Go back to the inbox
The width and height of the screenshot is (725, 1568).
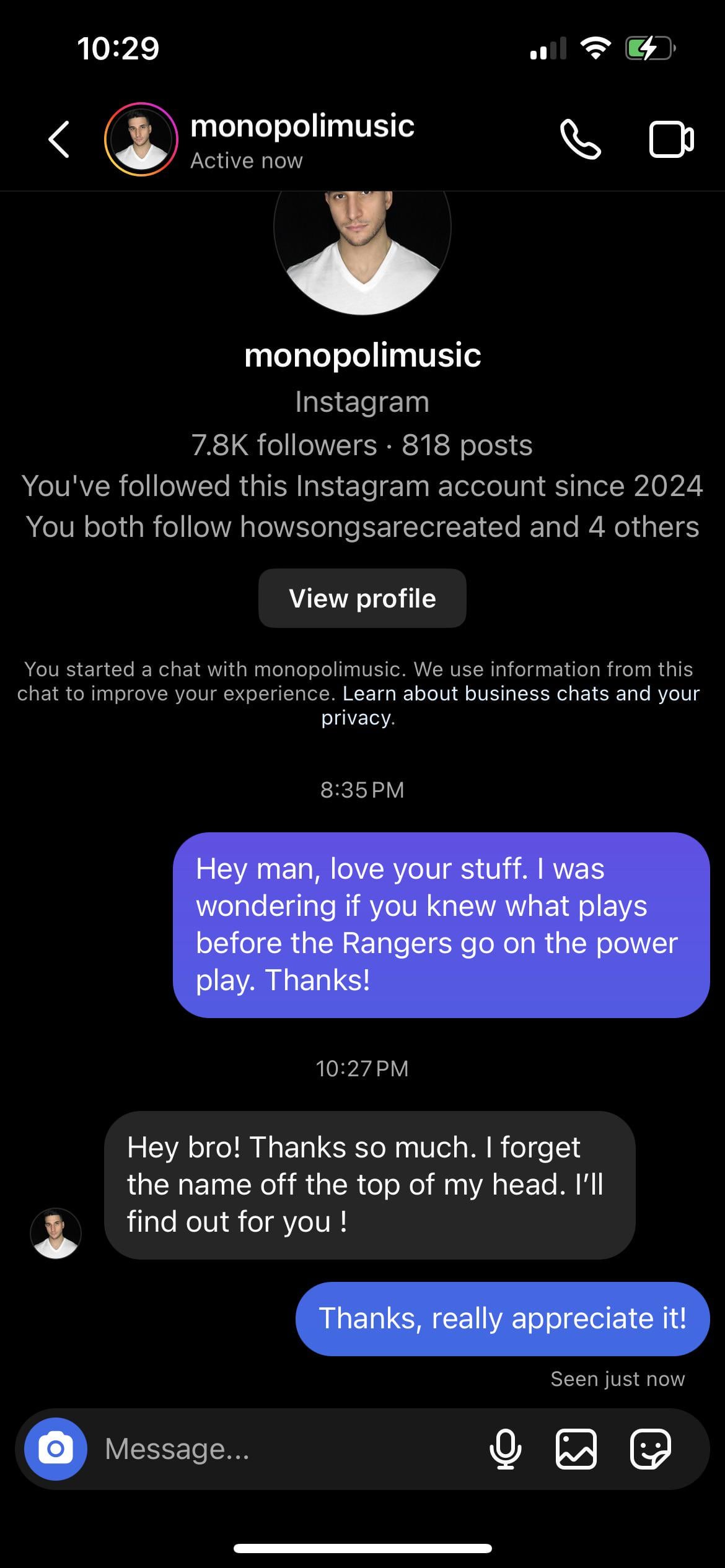pyautogui.click(x=59, y=140)
